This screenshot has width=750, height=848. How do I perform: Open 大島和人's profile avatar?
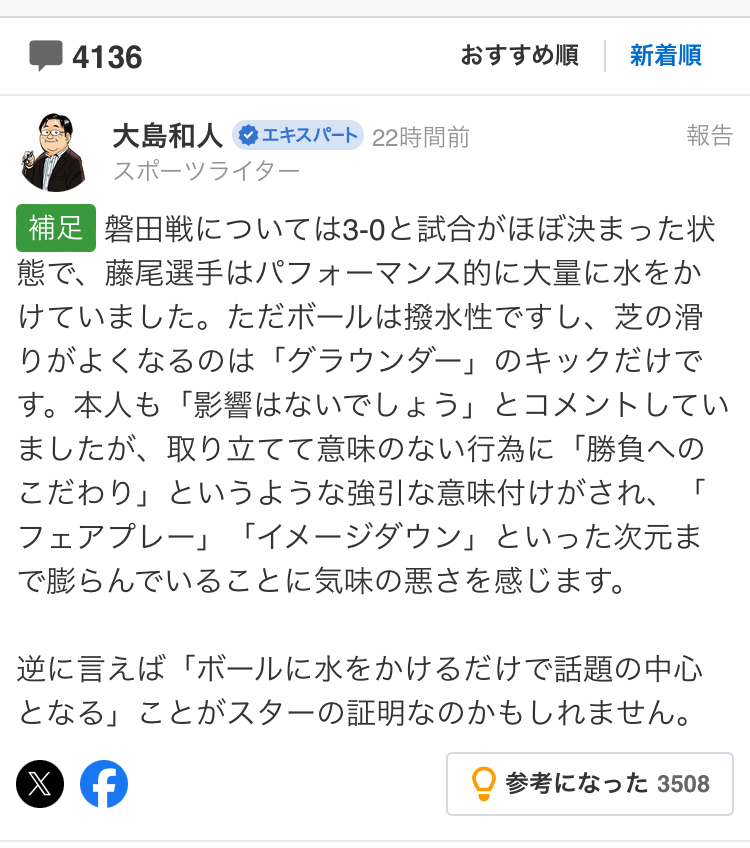pos(54,153)
